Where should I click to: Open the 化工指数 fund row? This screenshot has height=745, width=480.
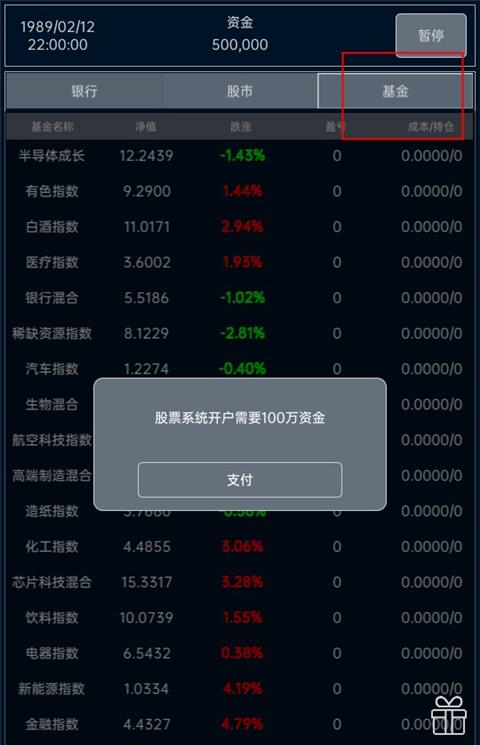240,546
